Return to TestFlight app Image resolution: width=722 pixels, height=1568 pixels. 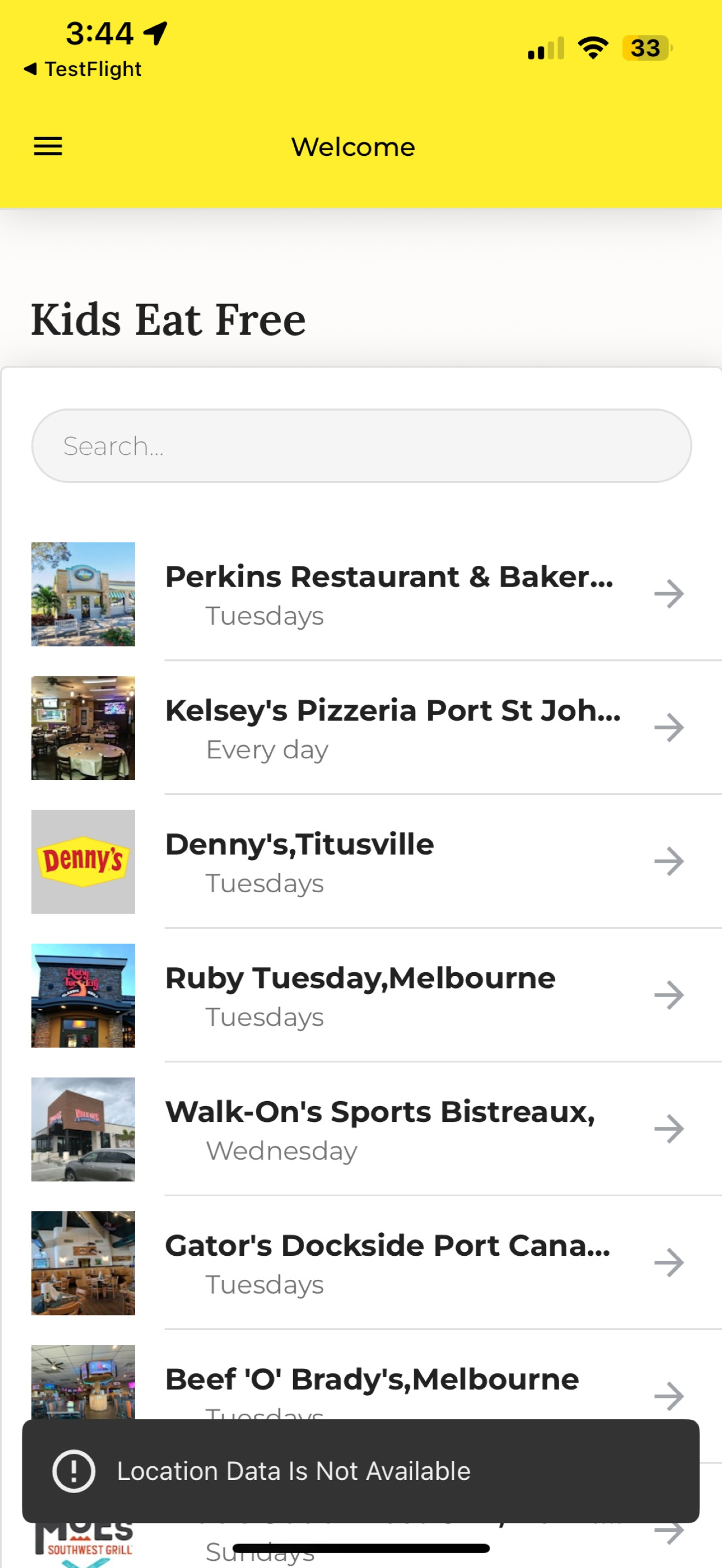(82, 69)
